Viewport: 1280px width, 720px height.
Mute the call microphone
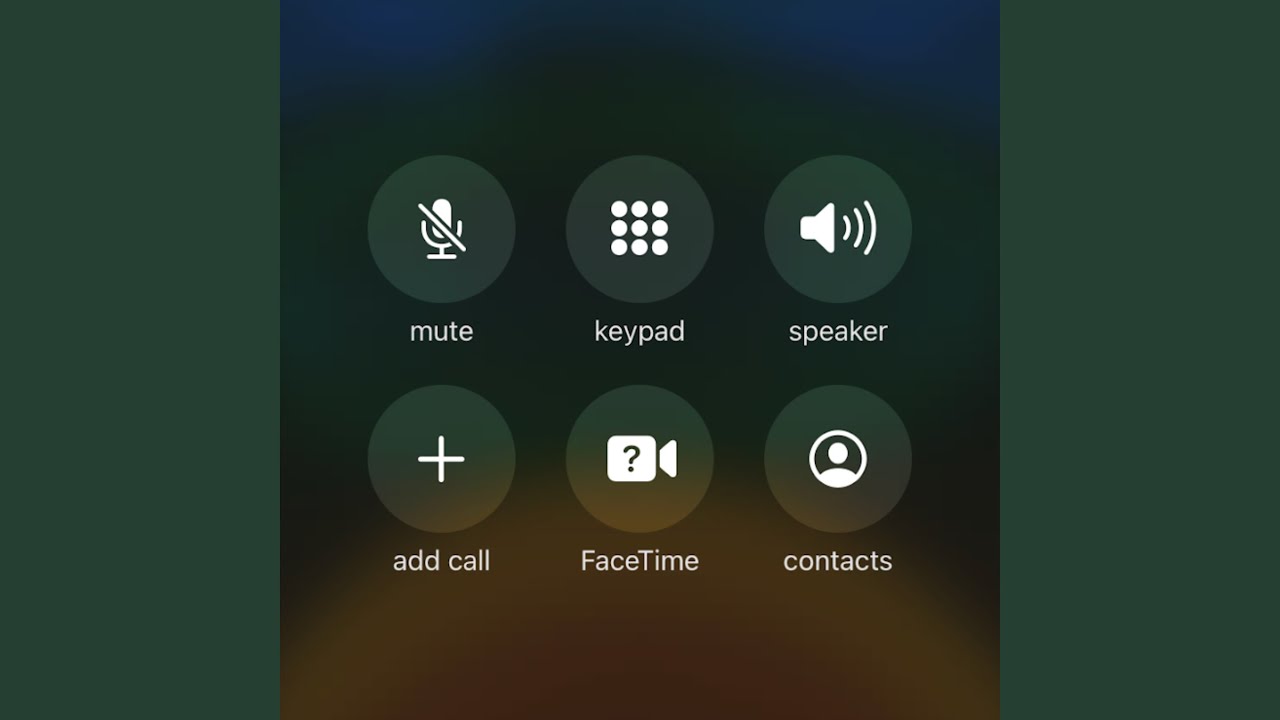(441, 229)
